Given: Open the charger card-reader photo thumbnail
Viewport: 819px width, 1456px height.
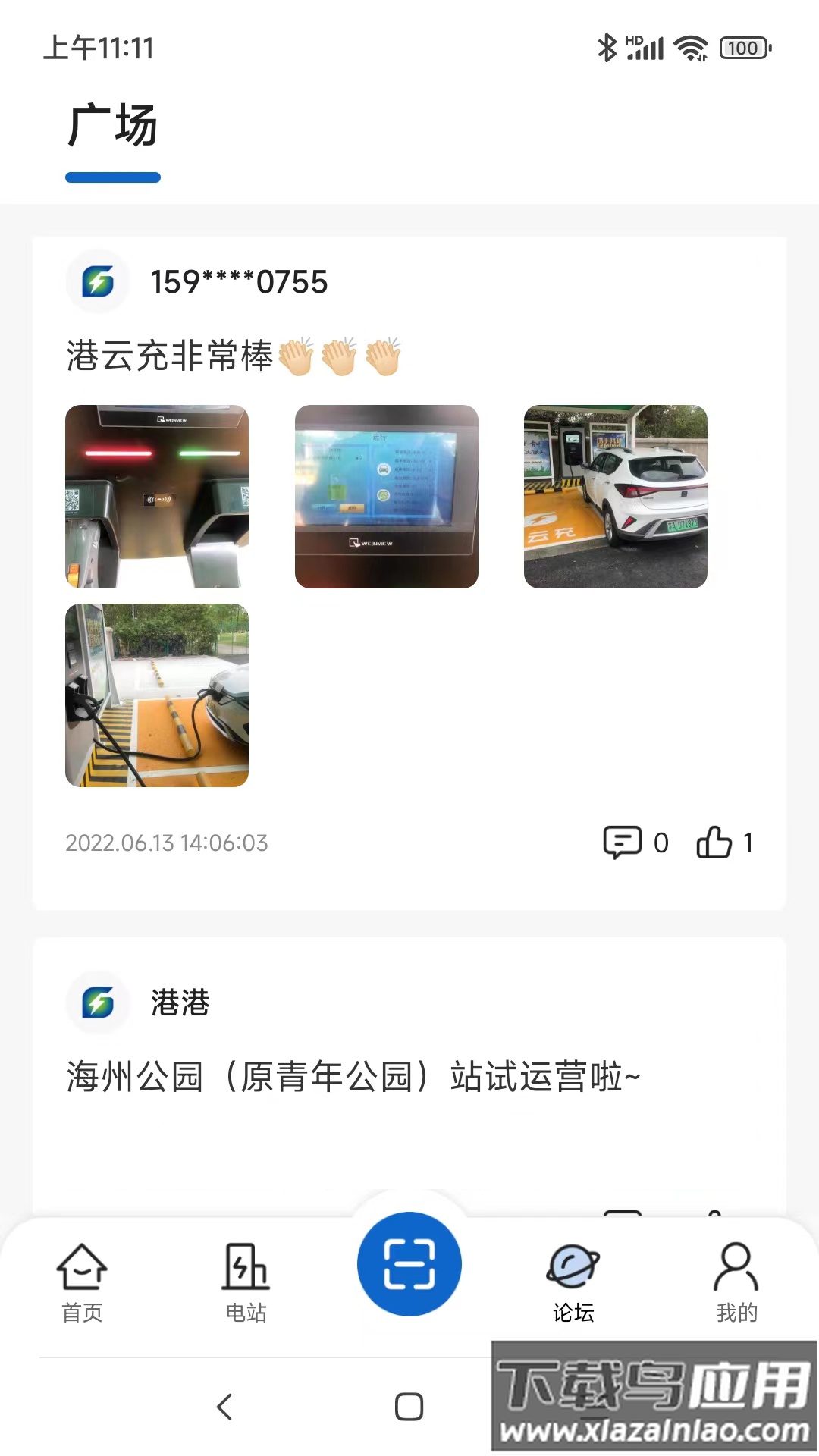Looking at the screenshot, I should 156,497.
